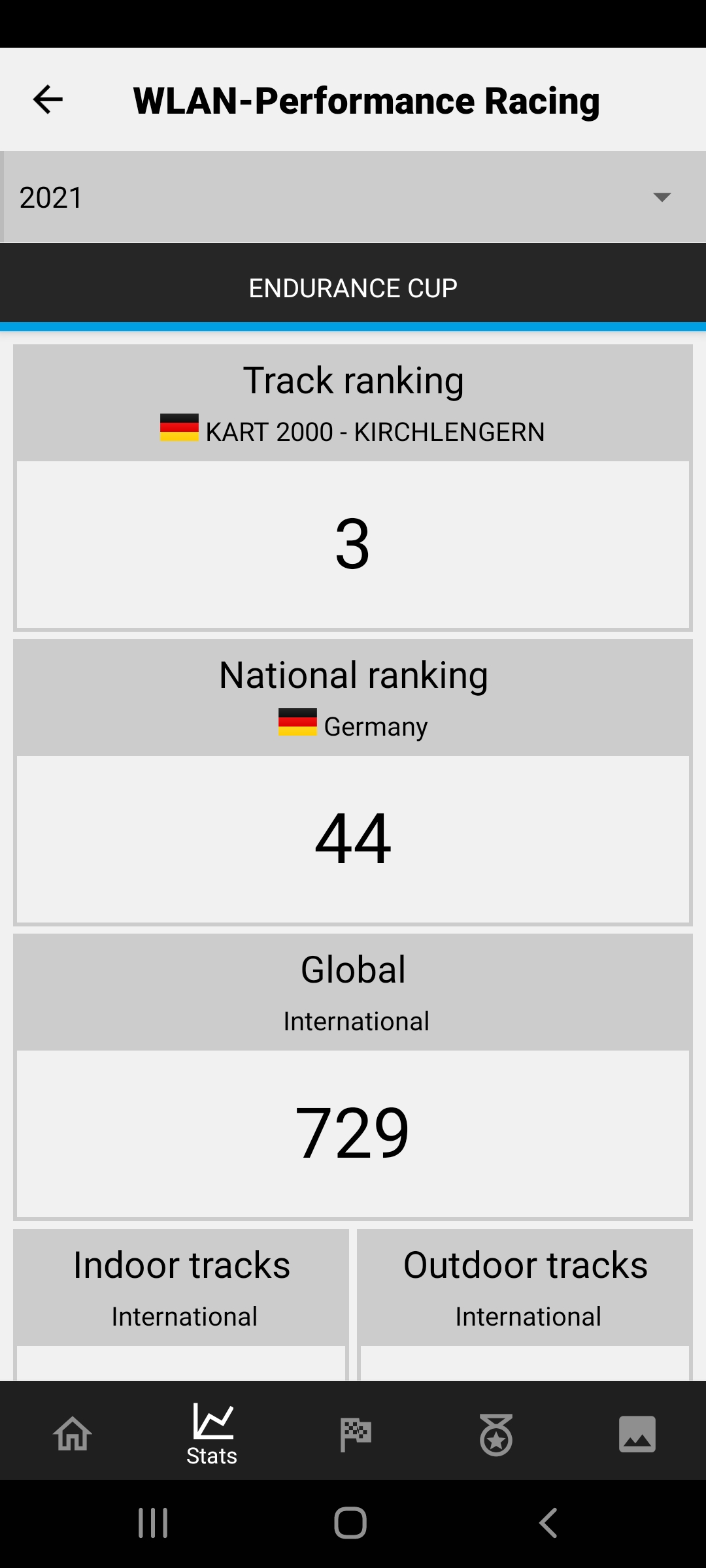Go back using the top-left arrow
Image resolution: width=706 pixels, height=1568 pixels.
[x=48, y=100]
